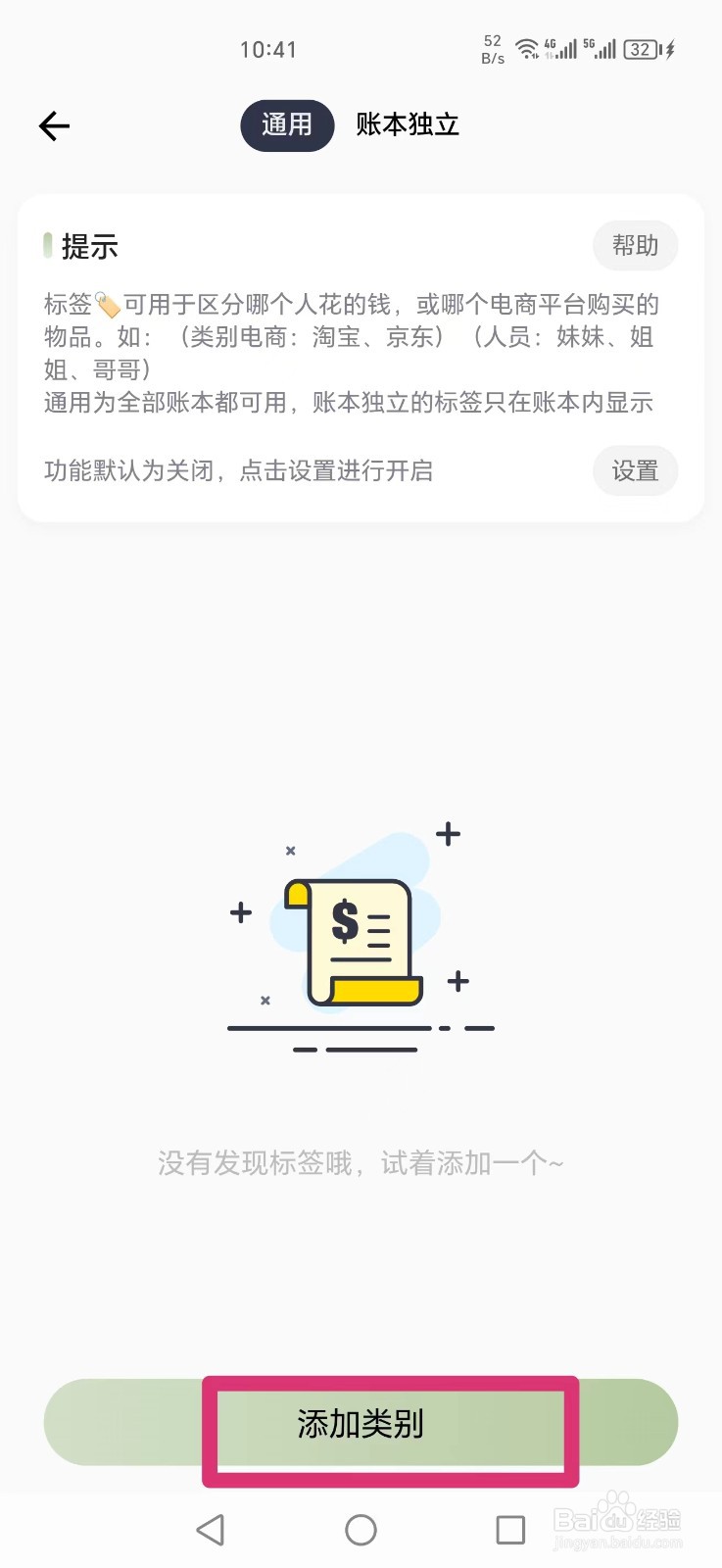The width and height of the screenshot is (722, 1568).
Task: Tap the home circle navigation icon
Action: 361,1528
